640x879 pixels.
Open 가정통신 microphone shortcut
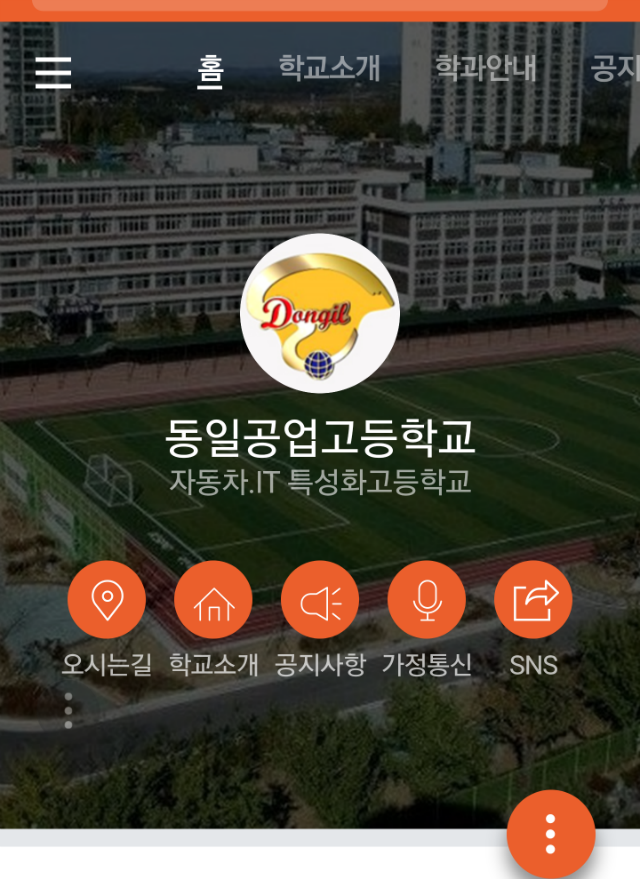(x=427, y=600)
